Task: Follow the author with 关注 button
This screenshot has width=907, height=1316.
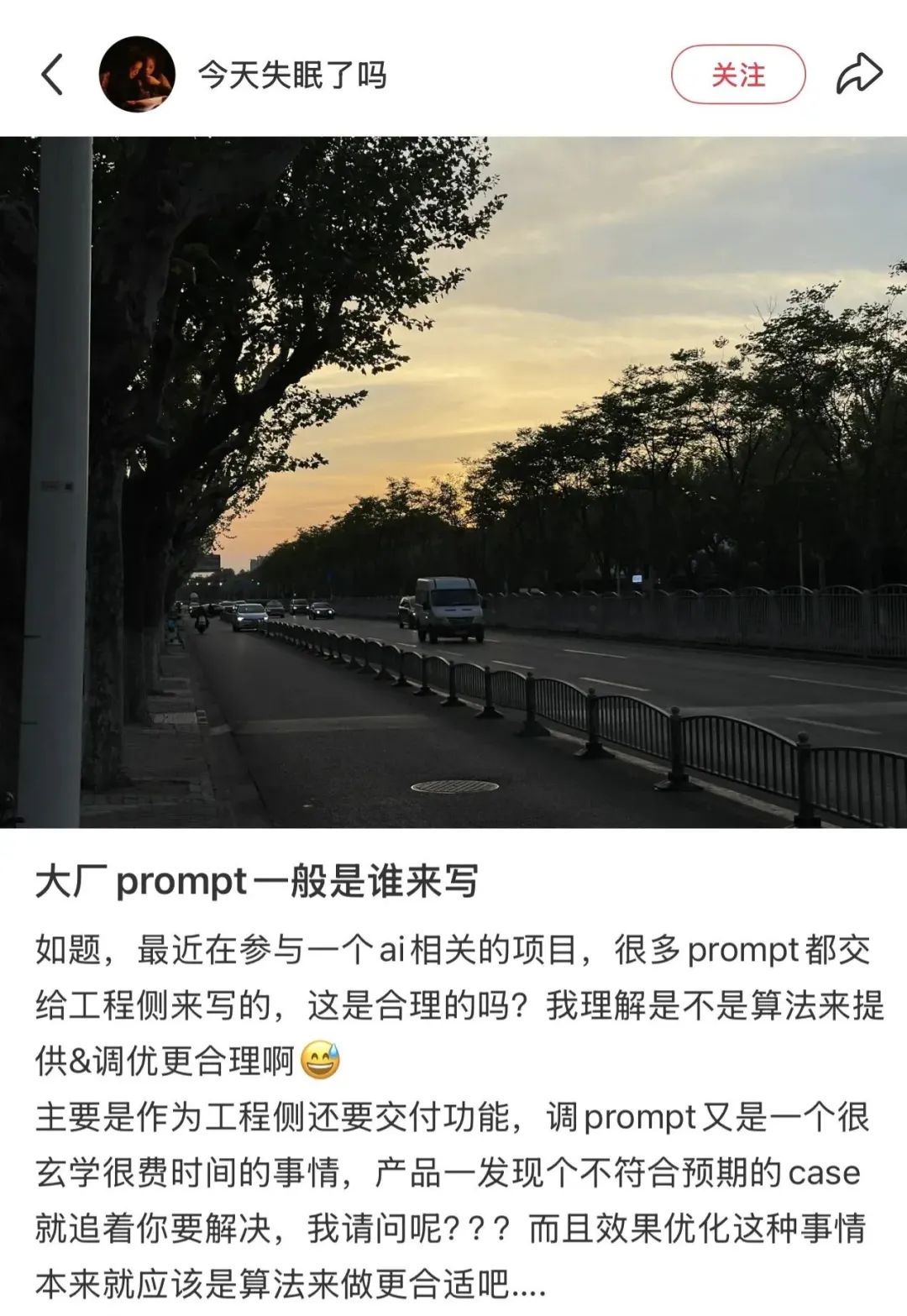Action: pos(737,75)
